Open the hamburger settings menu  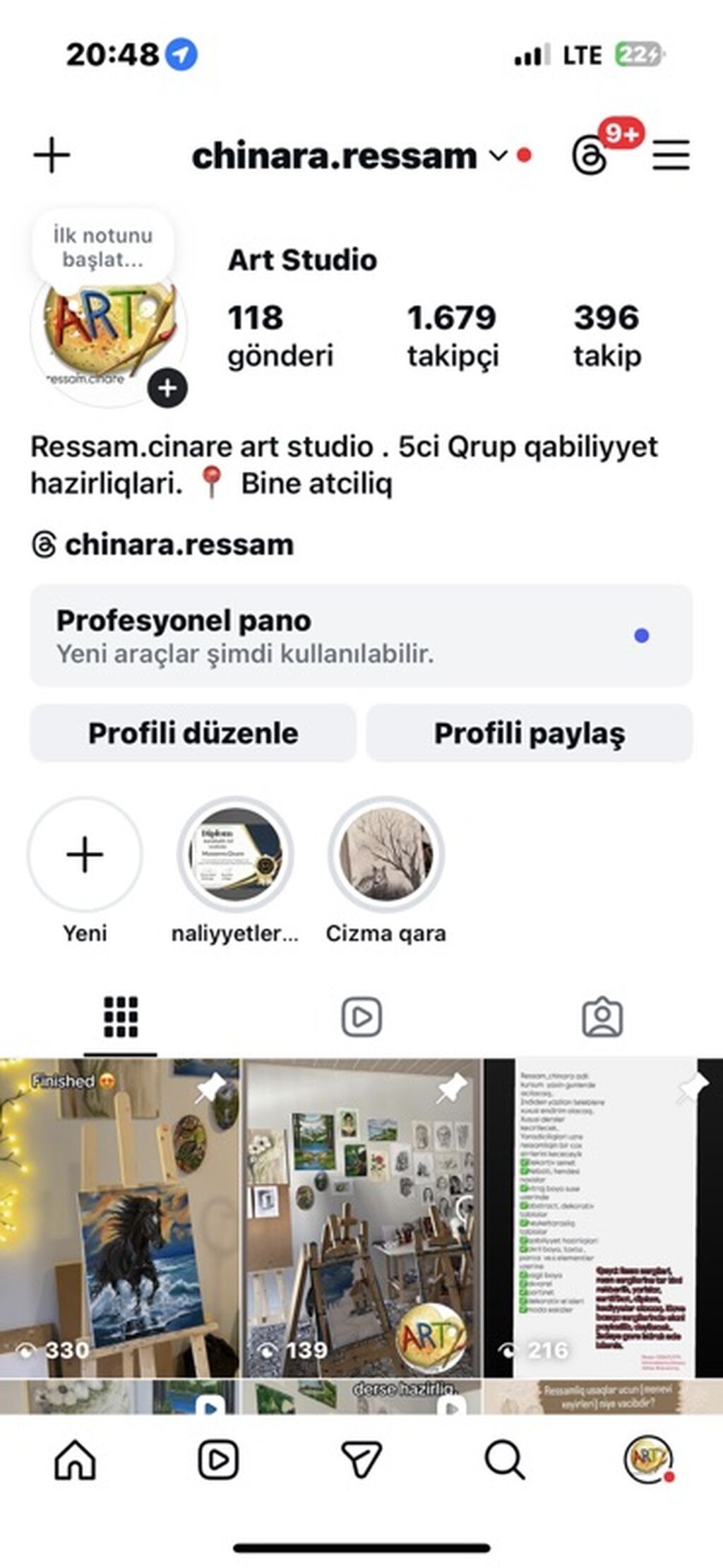(670, 155)
